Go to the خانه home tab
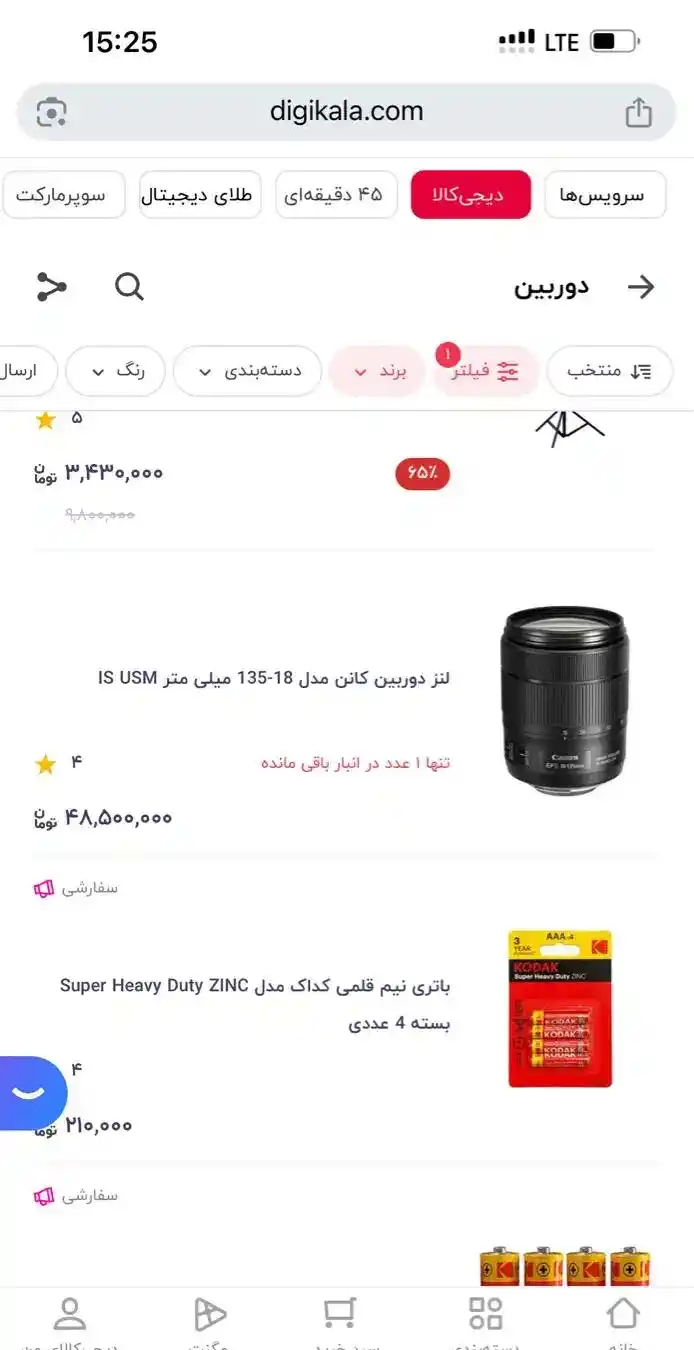The height and width of the screenshot is (1350, 694). coord(622,1318)
